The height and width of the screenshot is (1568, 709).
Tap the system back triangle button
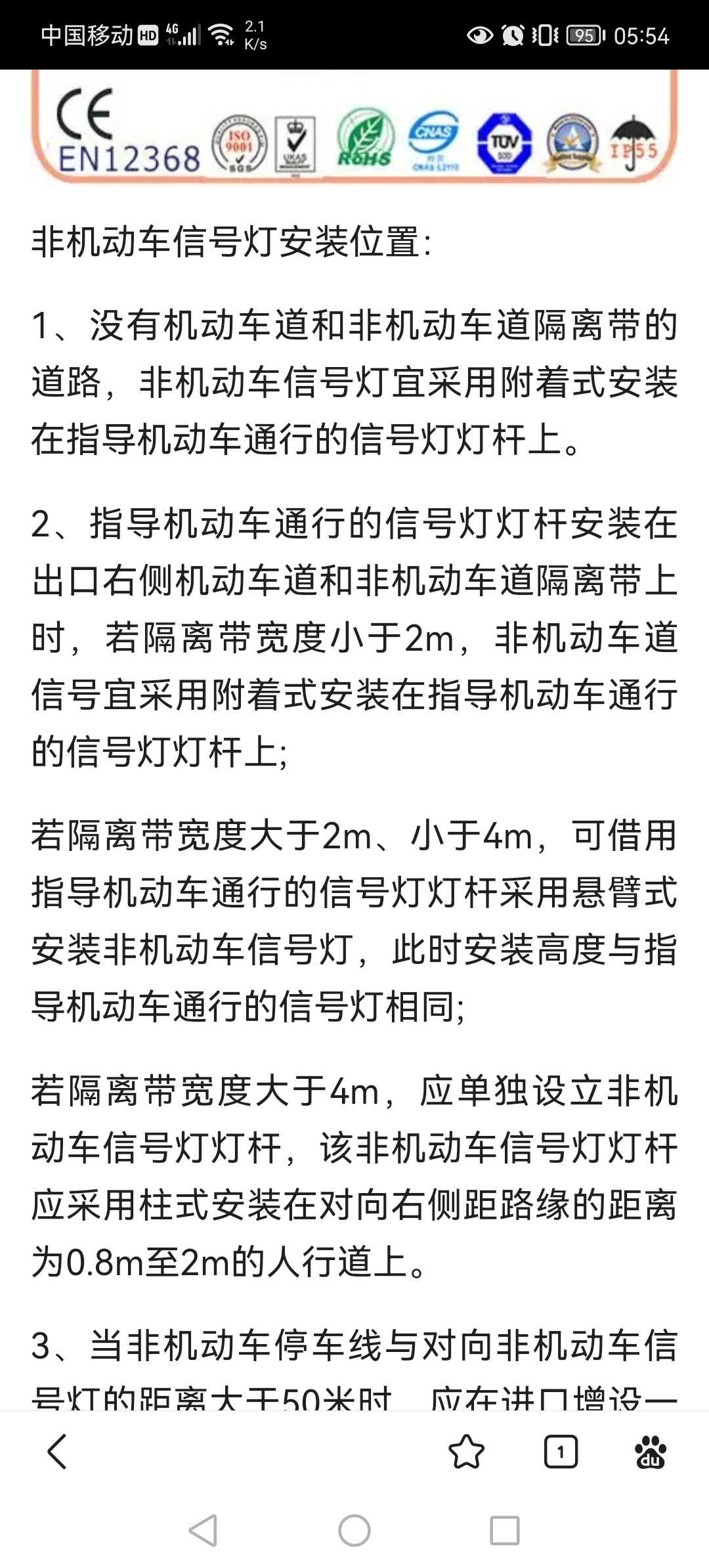click(x=203, y=1531)
